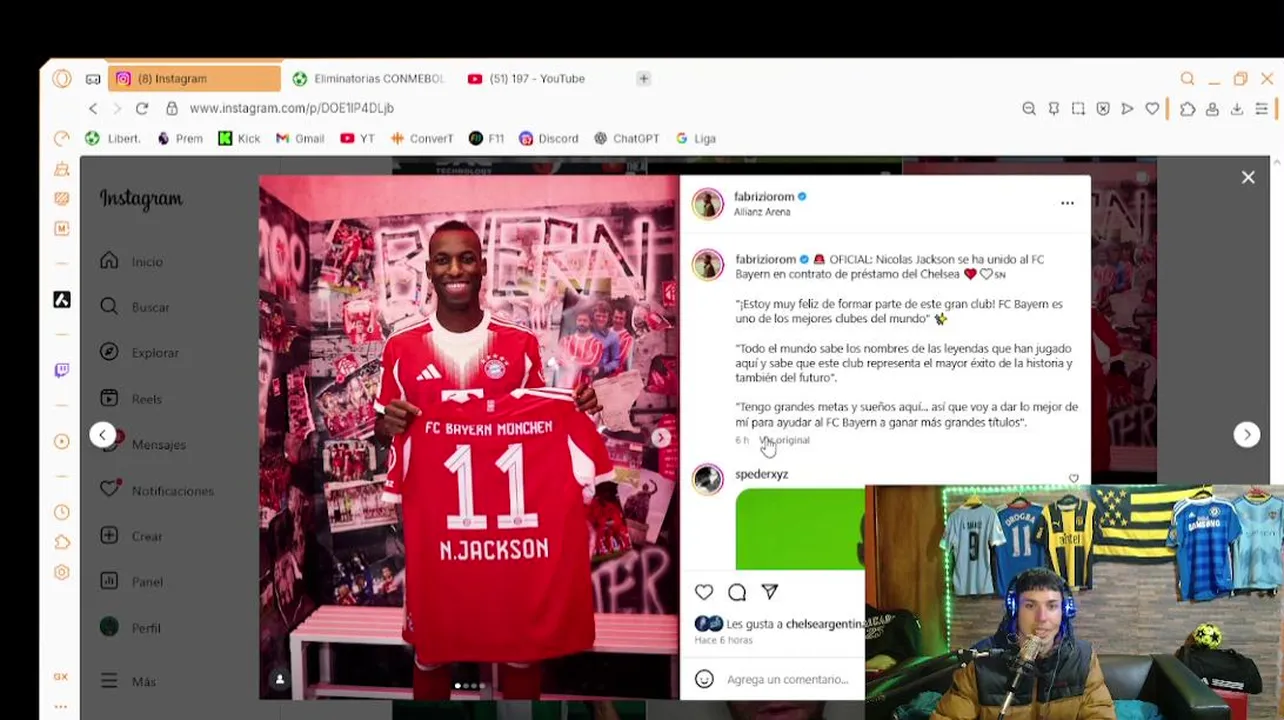Share the post via paper plane icon

pyautogui.click(x=769, y=592)
